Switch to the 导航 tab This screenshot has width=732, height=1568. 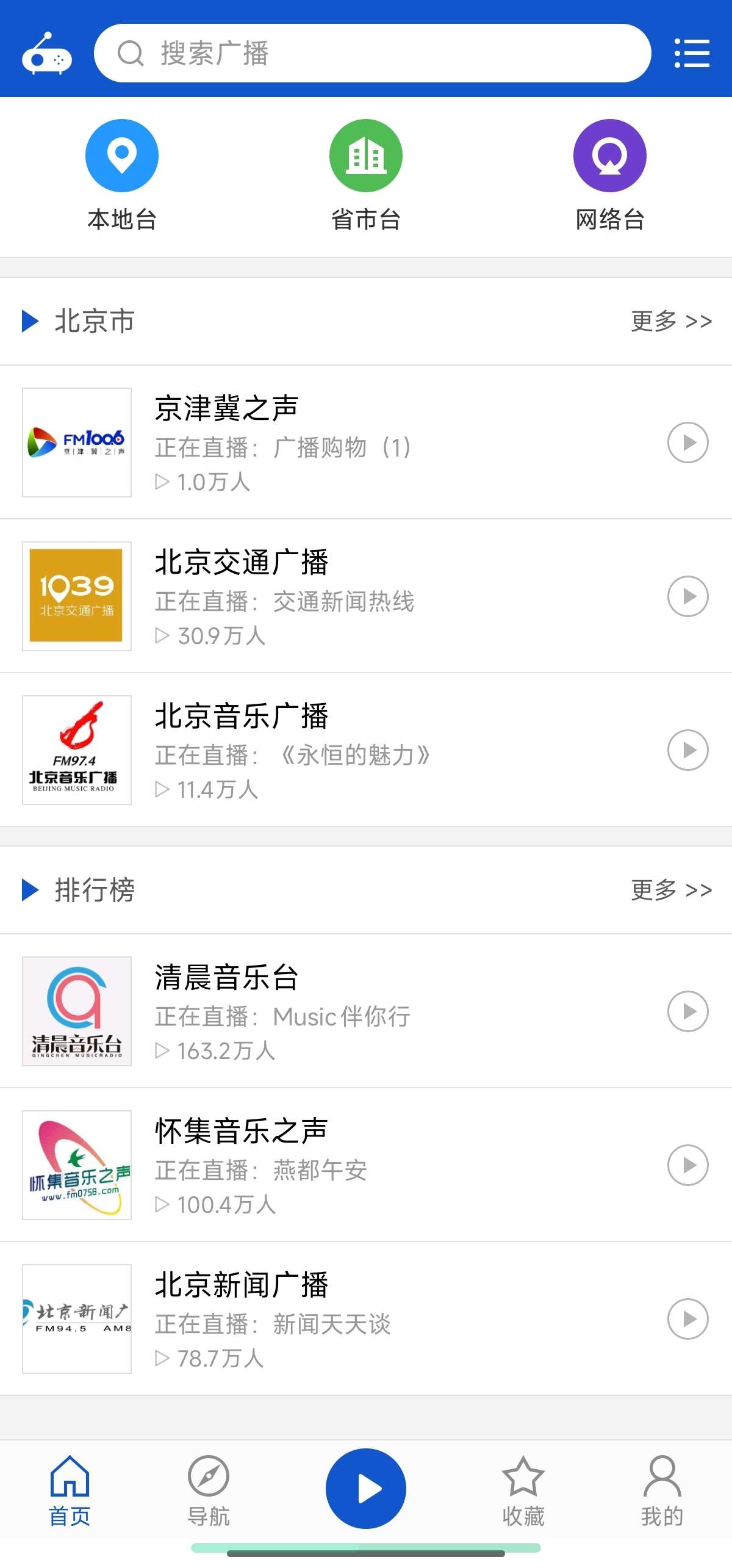[209, 1489]
